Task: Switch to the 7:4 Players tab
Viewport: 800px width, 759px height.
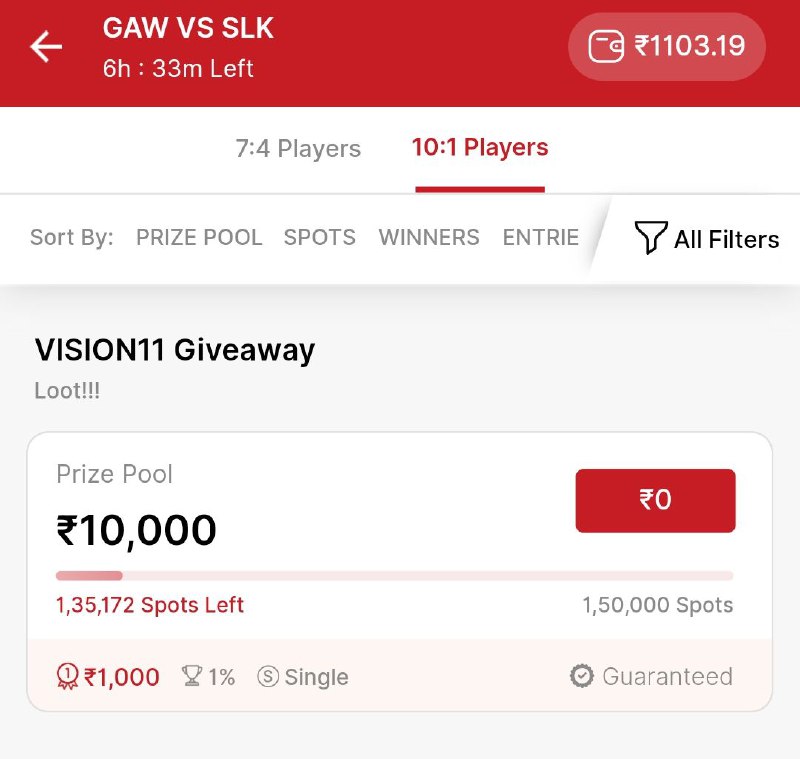Action: tap(298, 149)
